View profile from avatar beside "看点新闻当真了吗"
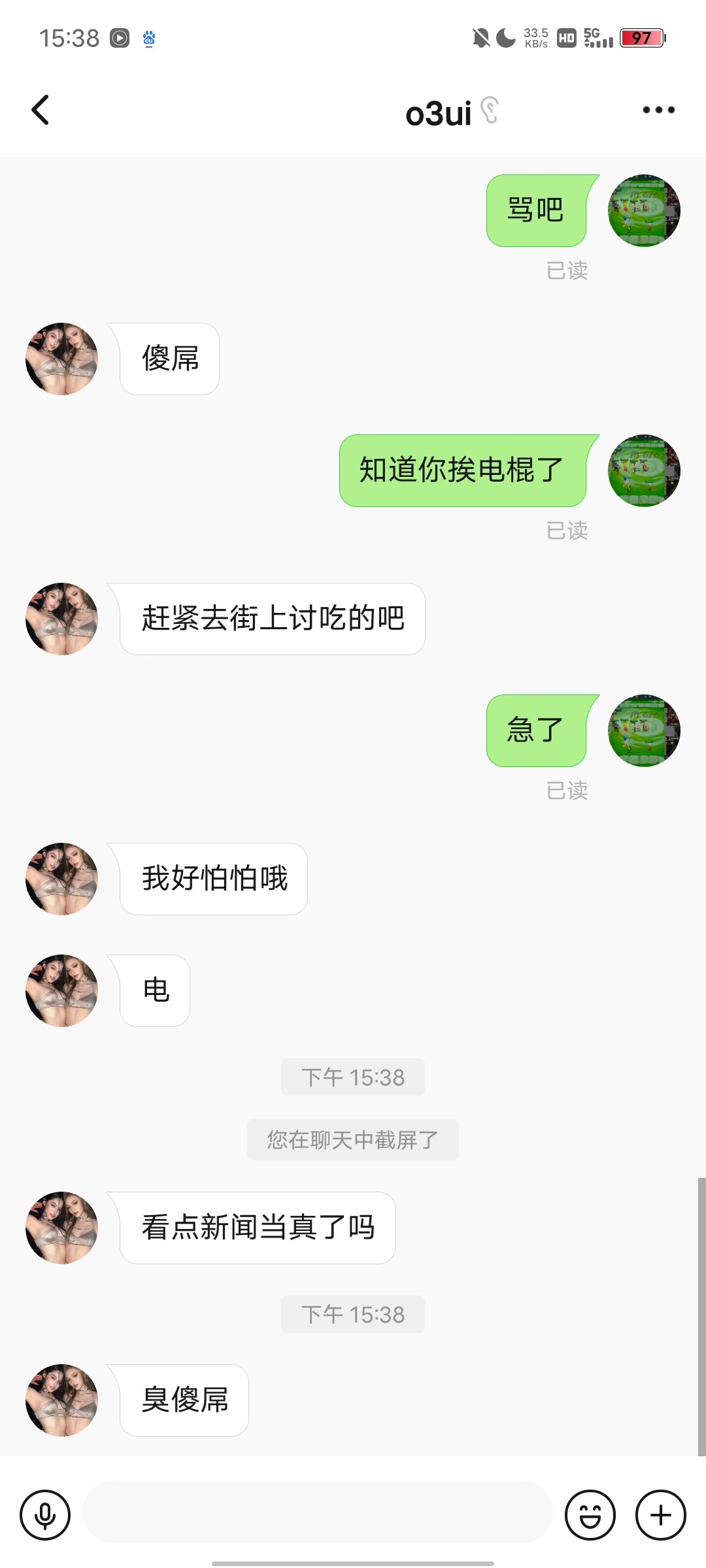The image size is (706, 1568). click(x=62, y=1228)
